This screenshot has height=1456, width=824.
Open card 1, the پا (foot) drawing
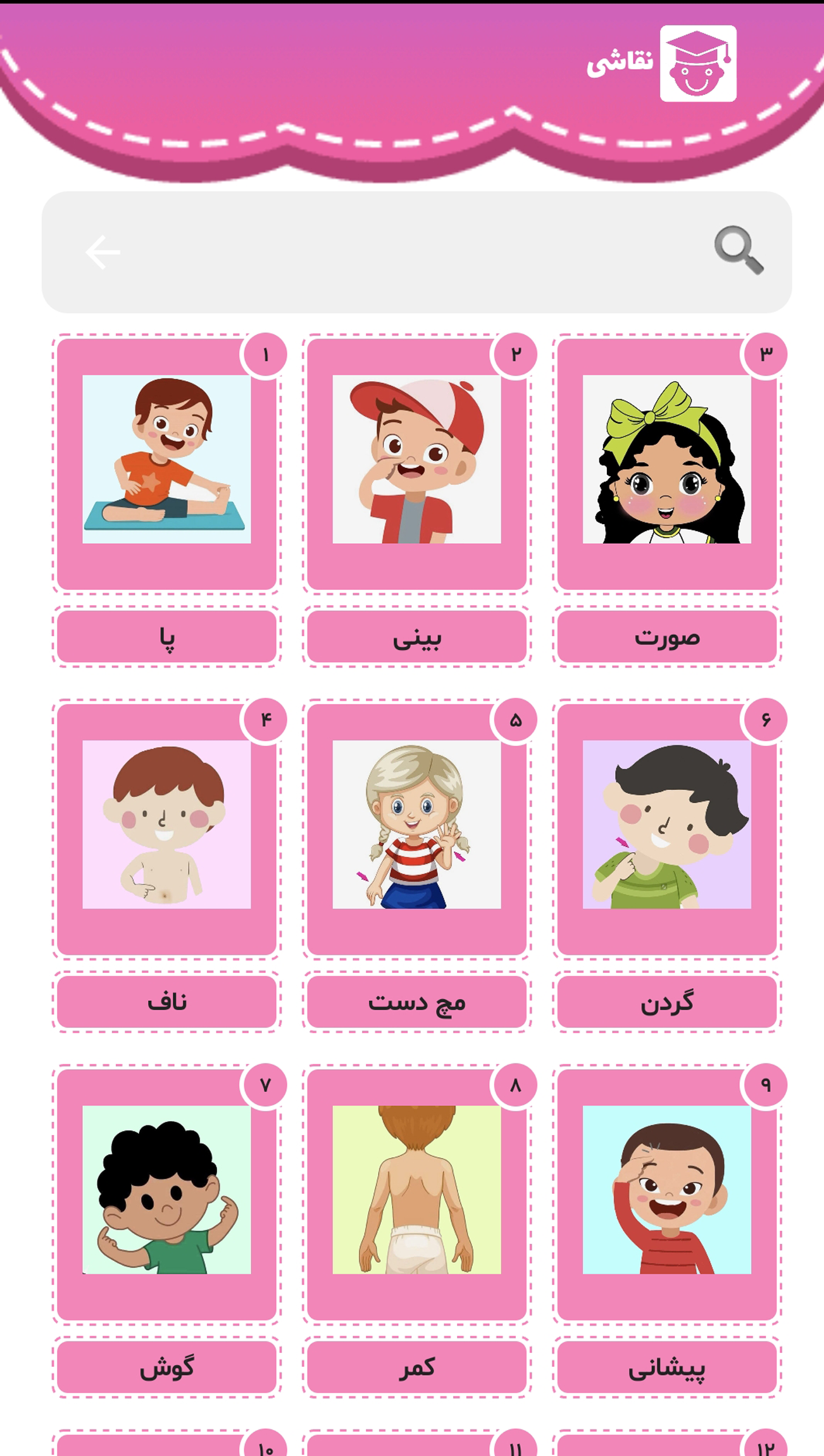click(x=166, y=460)
